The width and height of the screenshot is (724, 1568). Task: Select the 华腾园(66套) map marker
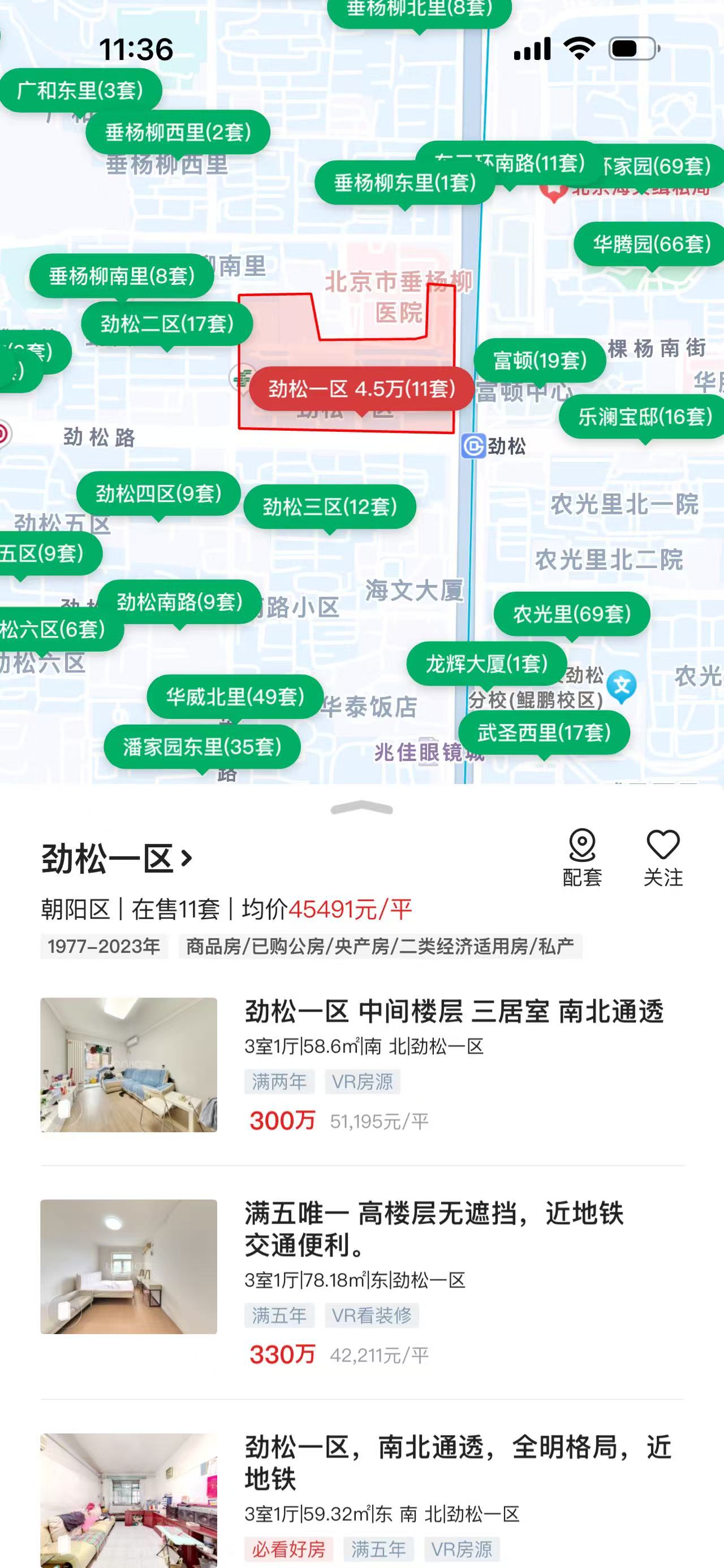coord(652,244)
